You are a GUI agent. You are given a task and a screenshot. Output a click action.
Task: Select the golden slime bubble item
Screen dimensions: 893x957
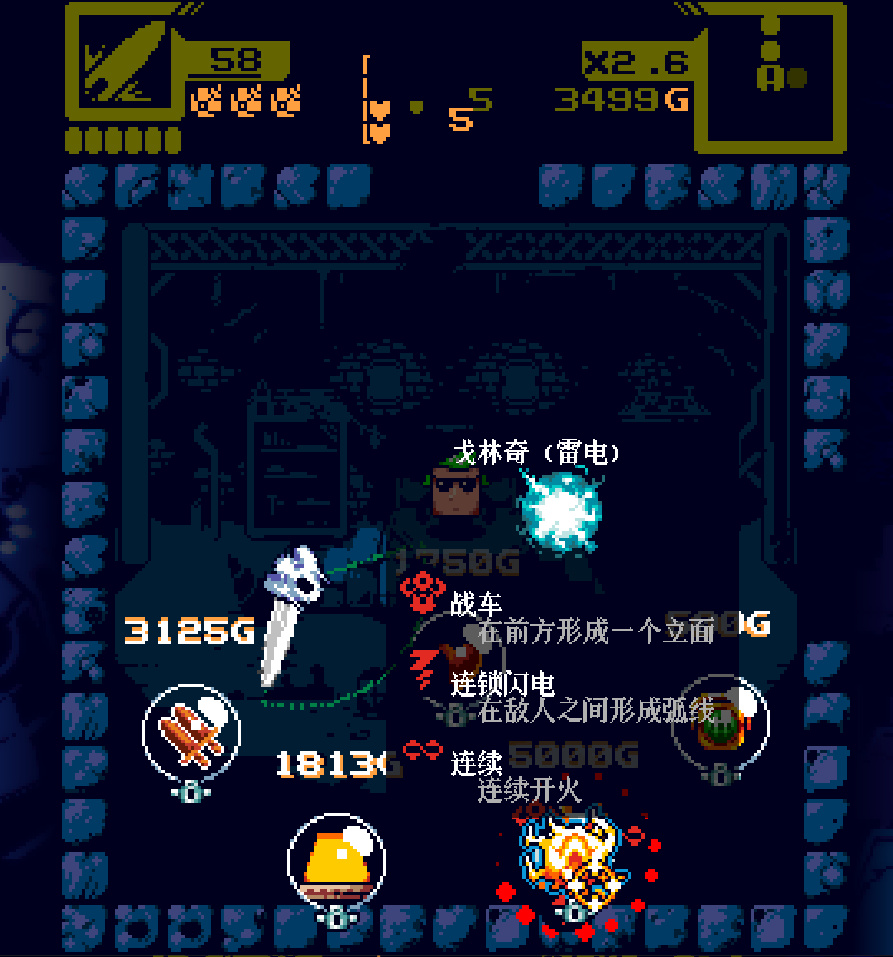(x=337, y=861)
